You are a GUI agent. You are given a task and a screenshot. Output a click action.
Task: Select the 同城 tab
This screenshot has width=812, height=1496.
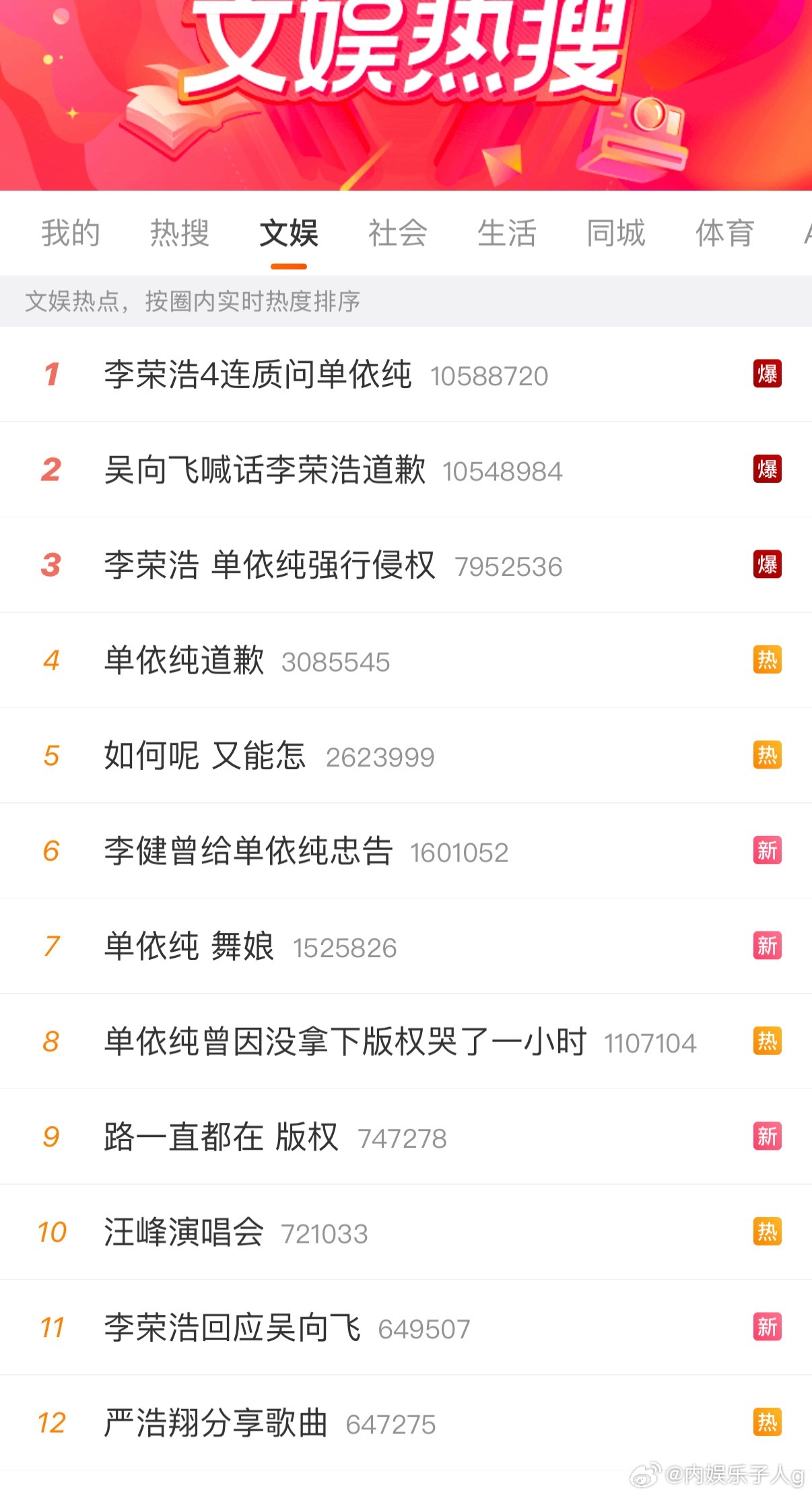(x=614, y=234)
